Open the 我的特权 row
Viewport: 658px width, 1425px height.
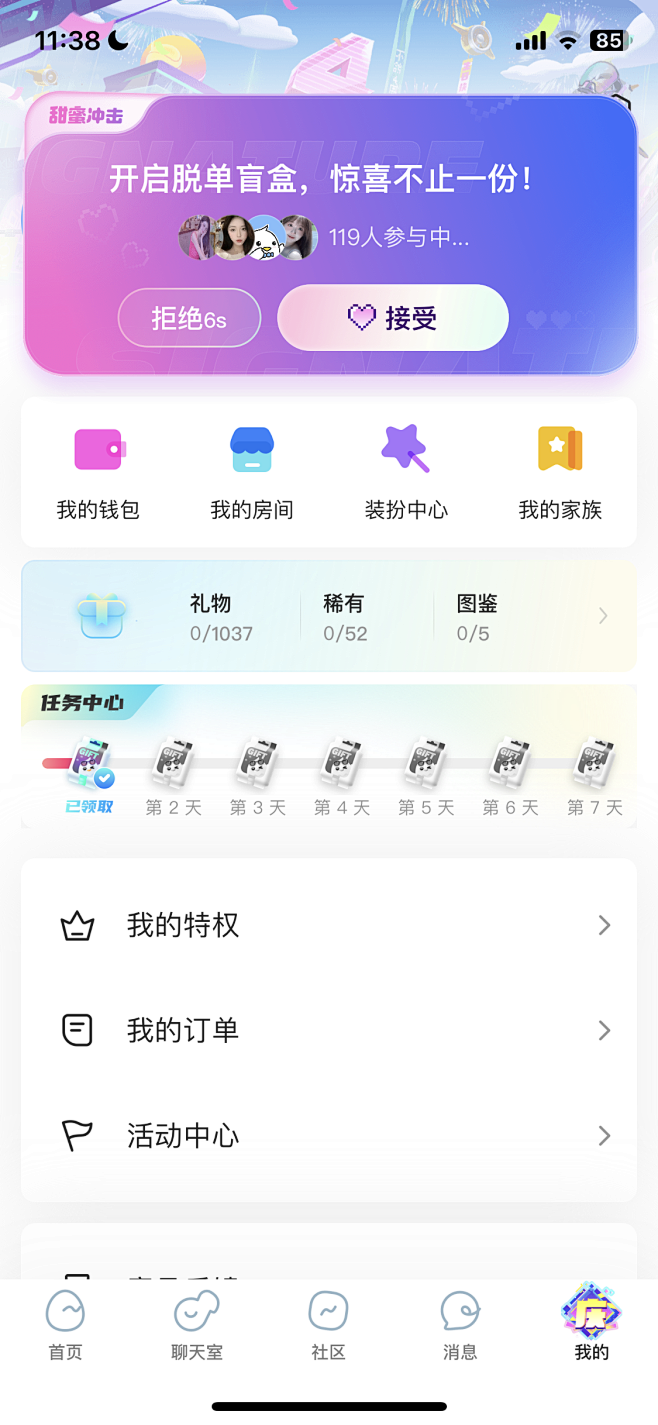(329, 926)
